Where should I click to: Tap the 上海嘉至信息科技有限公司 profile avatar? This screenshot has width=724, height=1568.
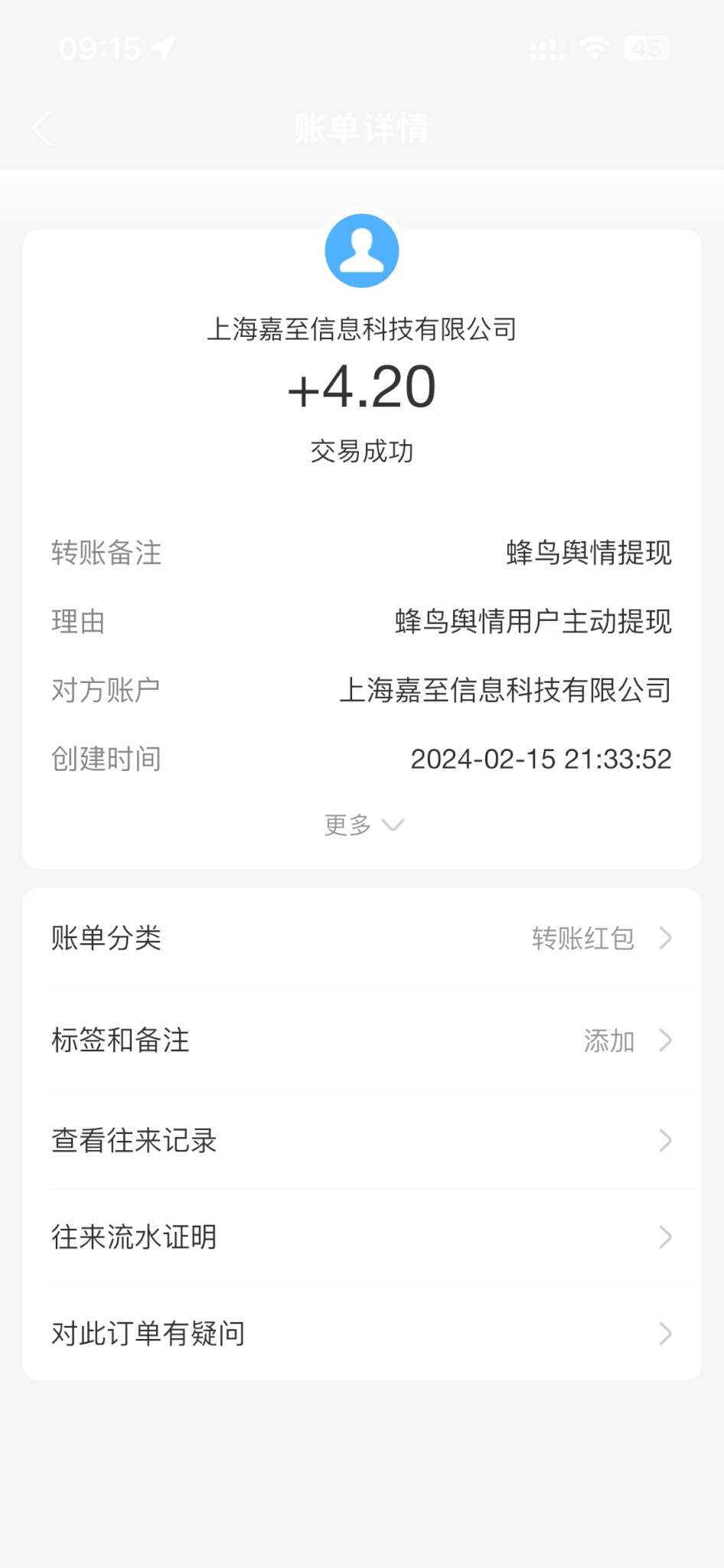pos(362,251)
